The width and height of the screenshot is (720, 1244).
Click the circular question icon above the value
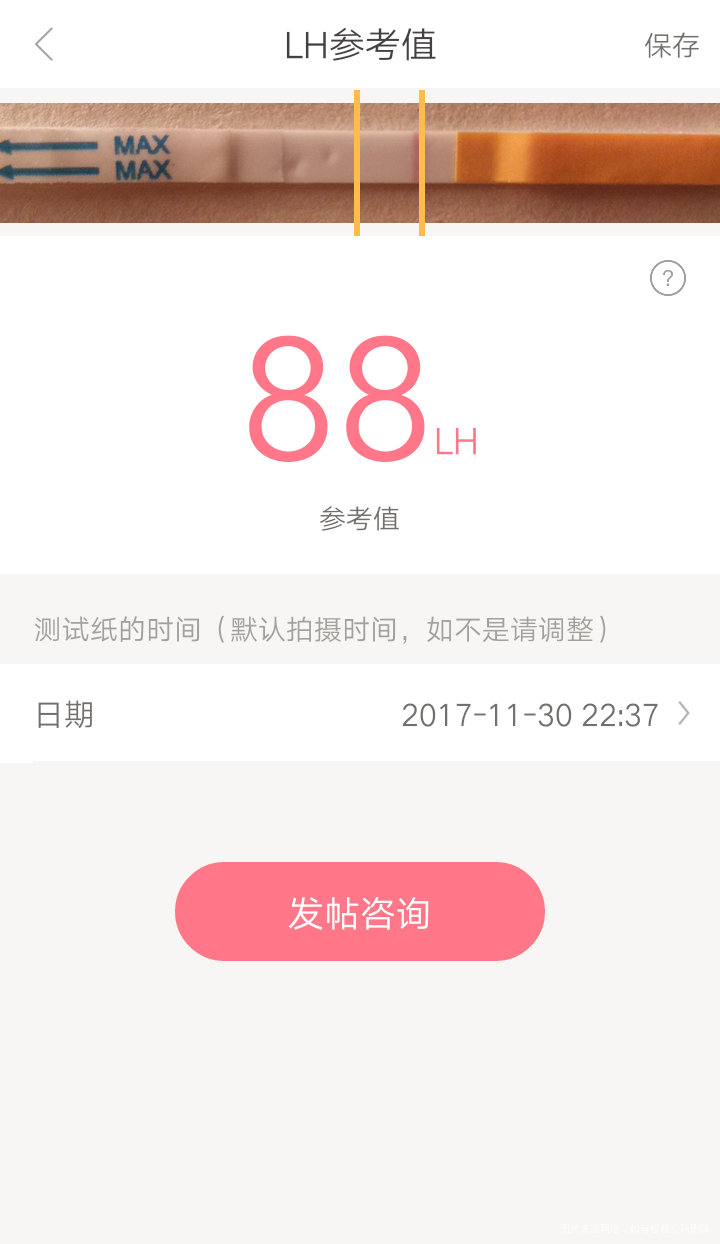point(667,278)
